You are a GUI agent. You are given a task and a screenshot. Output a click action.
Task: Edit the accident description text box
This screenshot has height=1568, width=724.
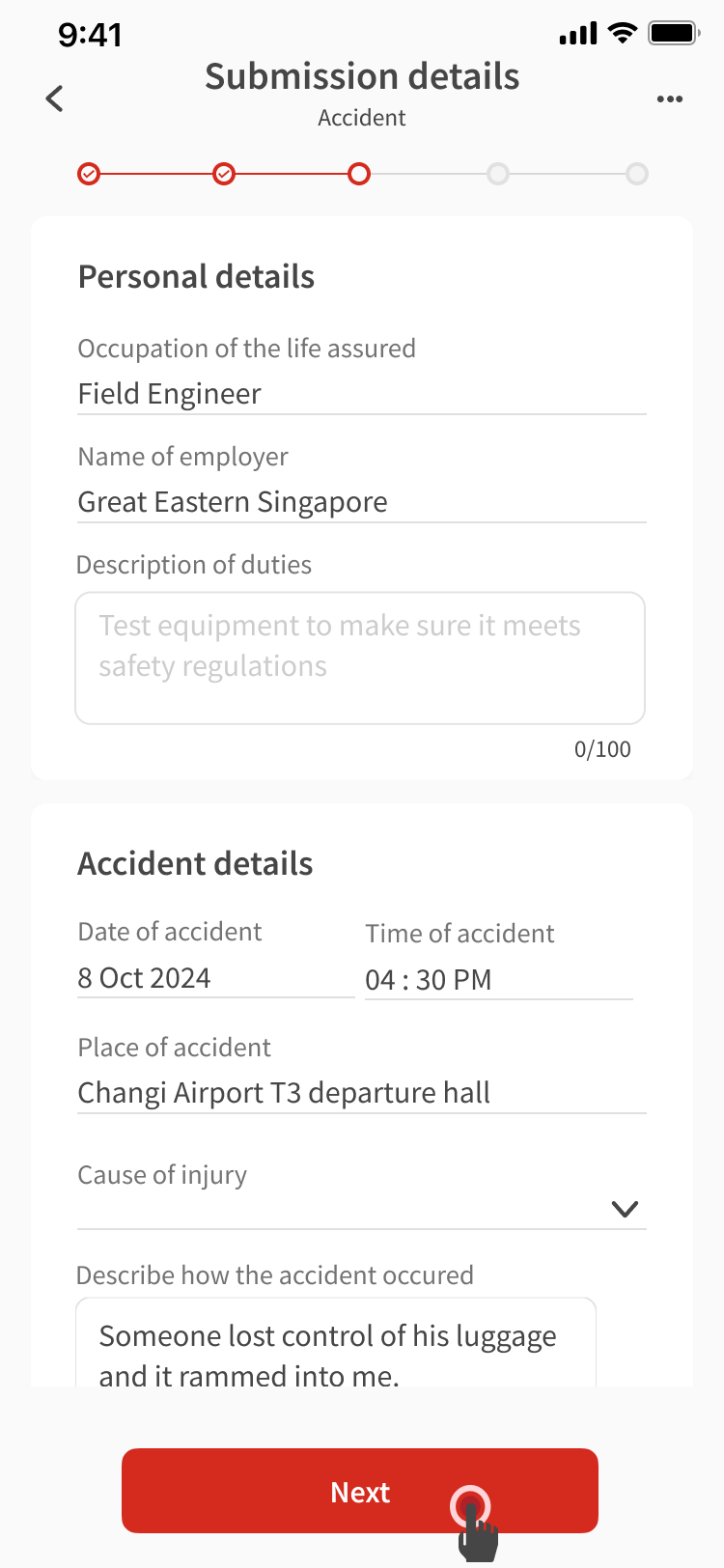335,1347
